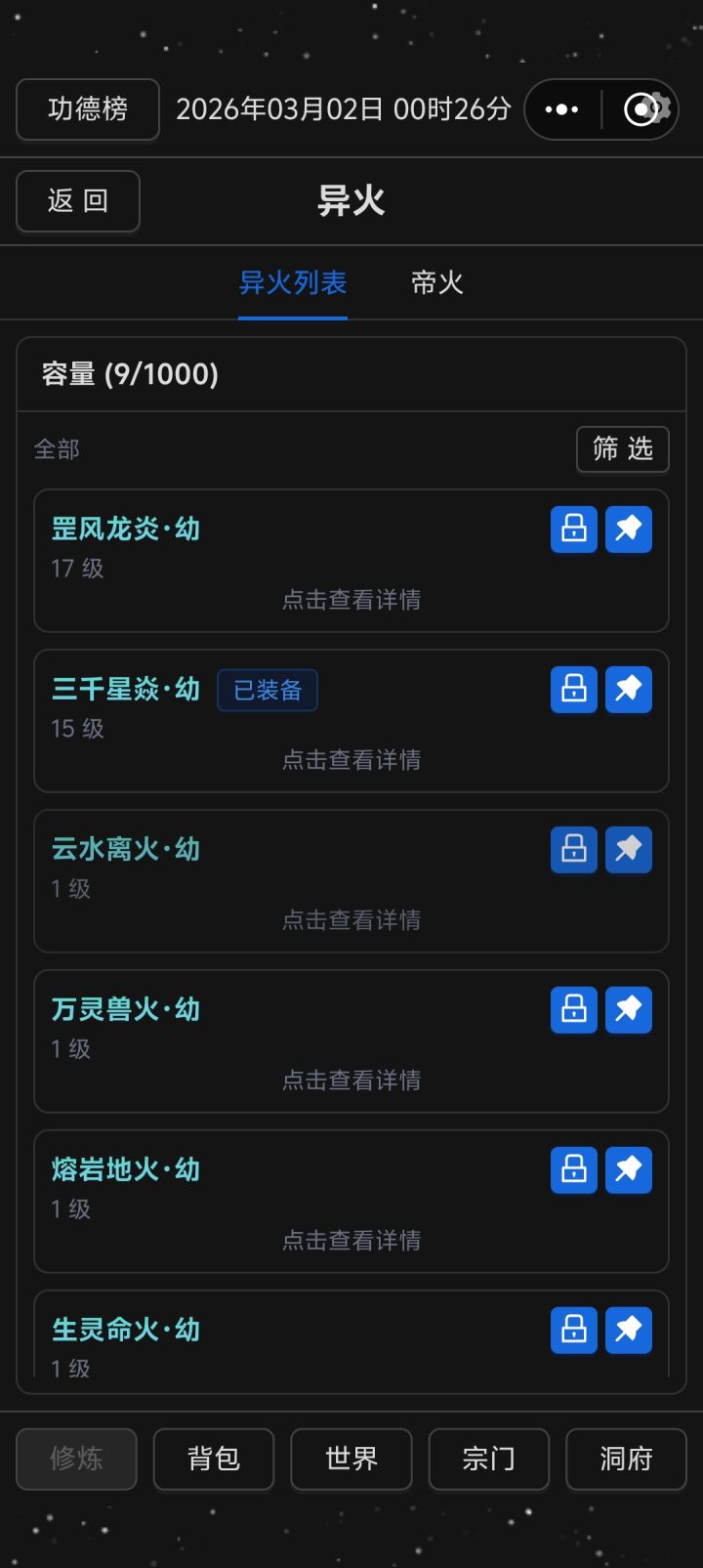The width and height of the screenshot is (703, 1568).
Task: Switch to the 帝火 tab
Action: [436, 283]
